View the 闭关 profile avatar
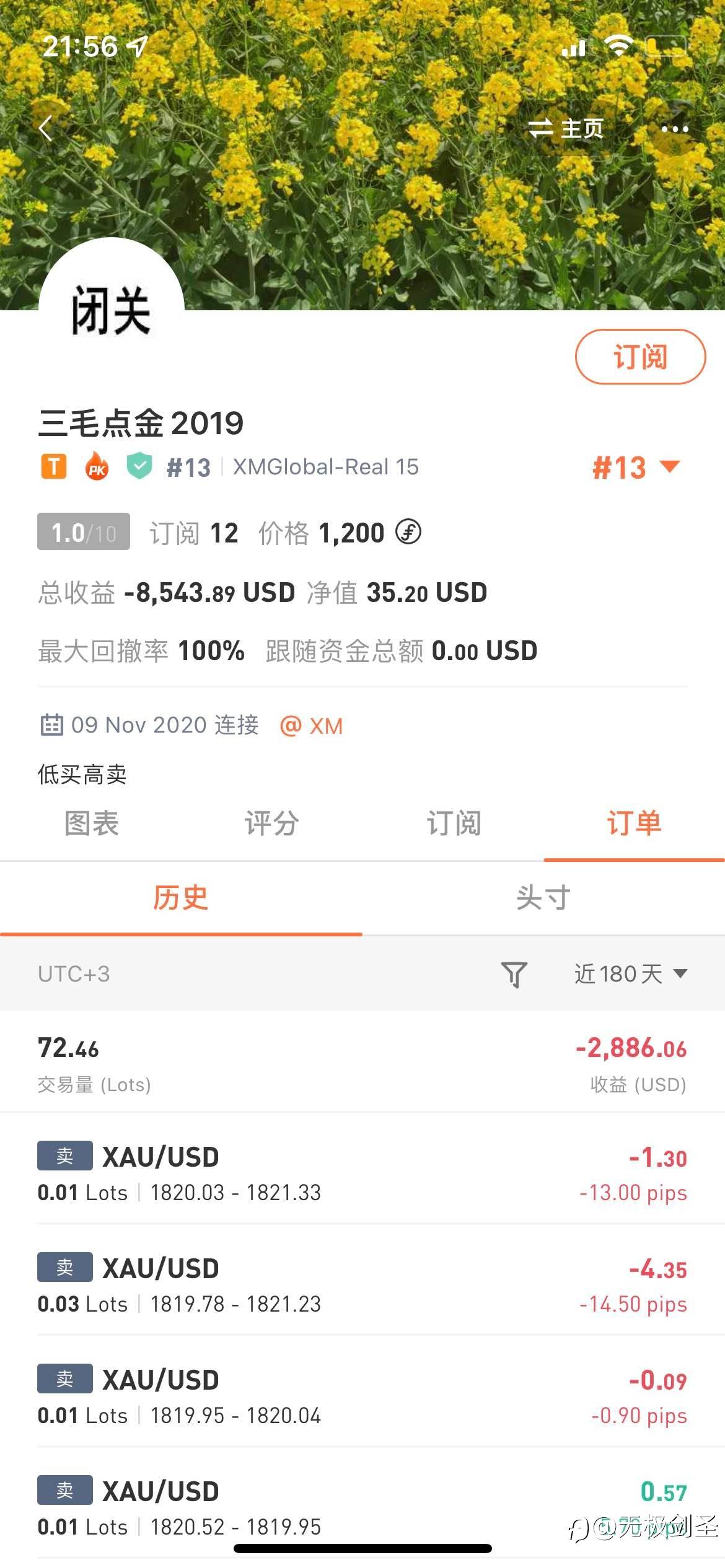 pos(112,310)
